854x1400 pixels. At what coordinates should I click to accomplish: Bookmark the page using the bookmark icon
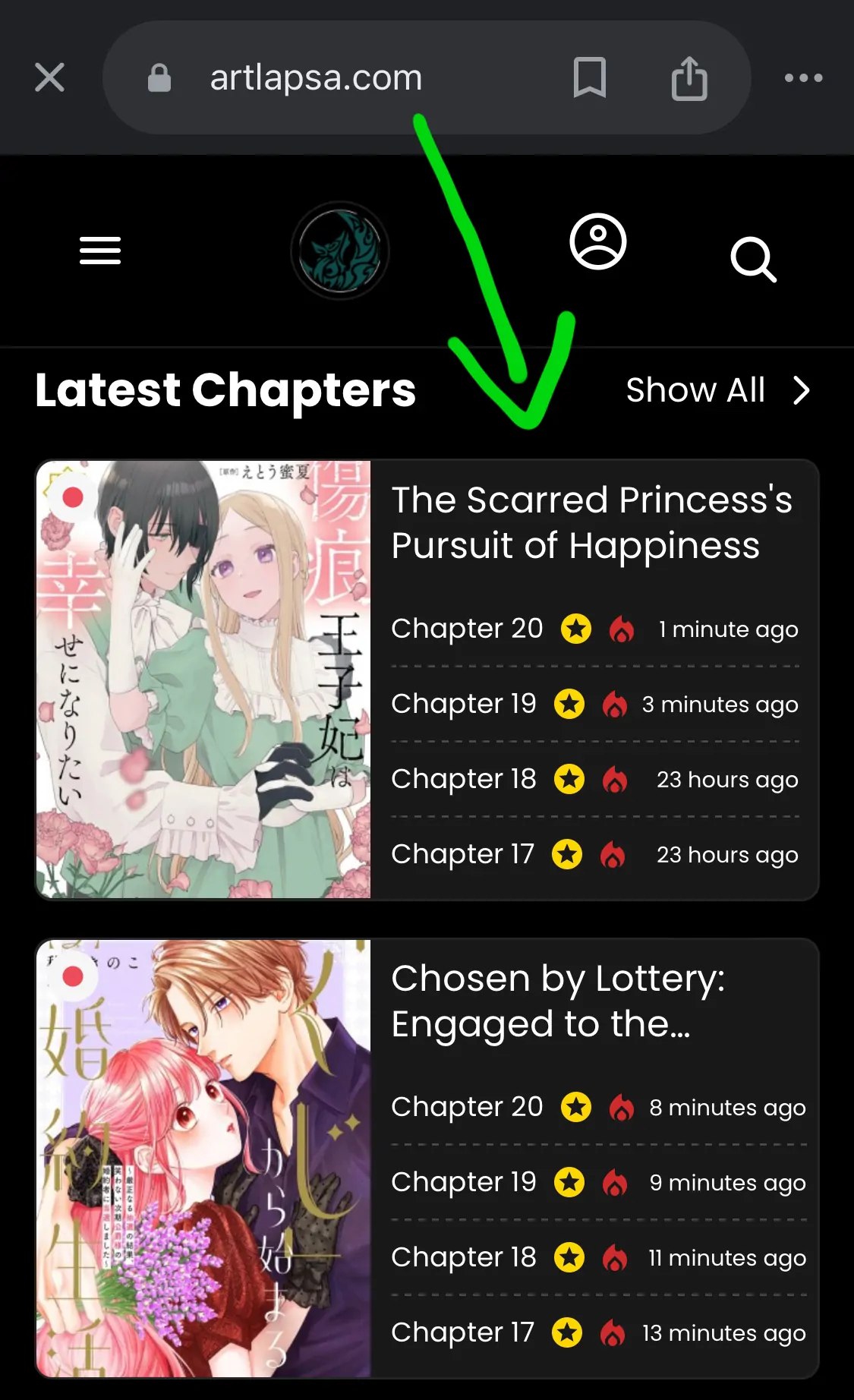[591, 77]
